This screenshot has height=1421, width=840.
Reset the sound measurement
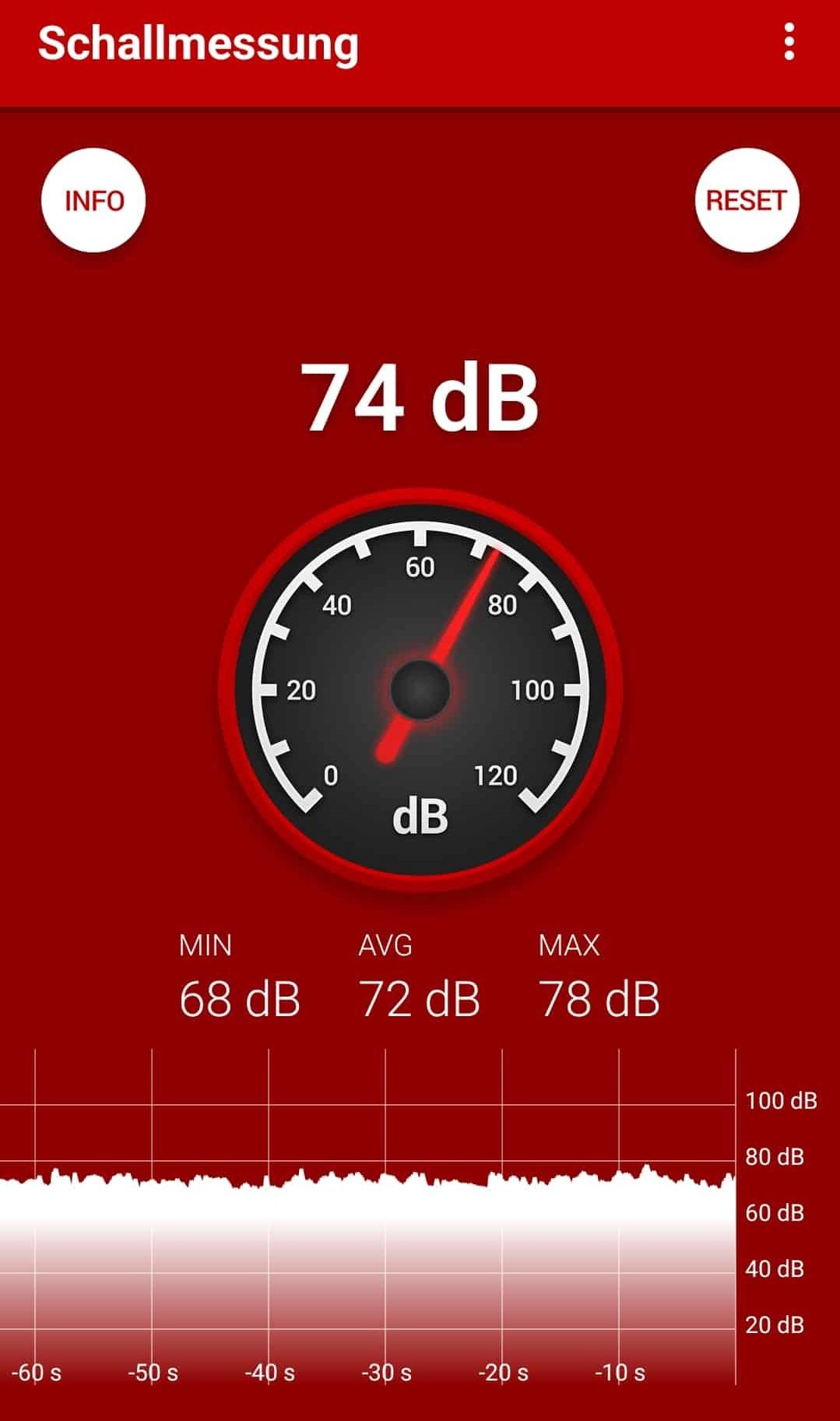click(747, 200)
